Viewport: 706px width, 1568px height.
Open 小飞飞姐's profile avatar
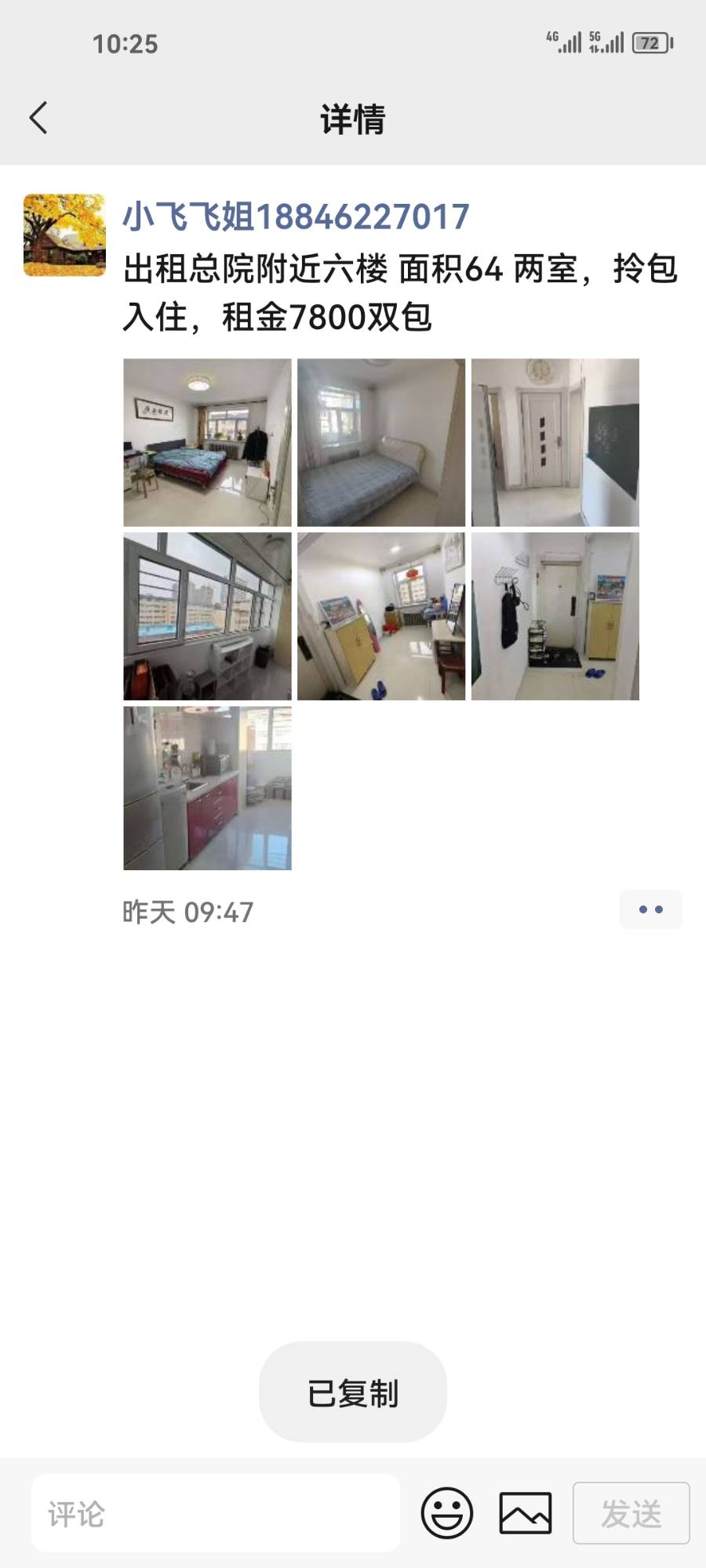(64, 235)
